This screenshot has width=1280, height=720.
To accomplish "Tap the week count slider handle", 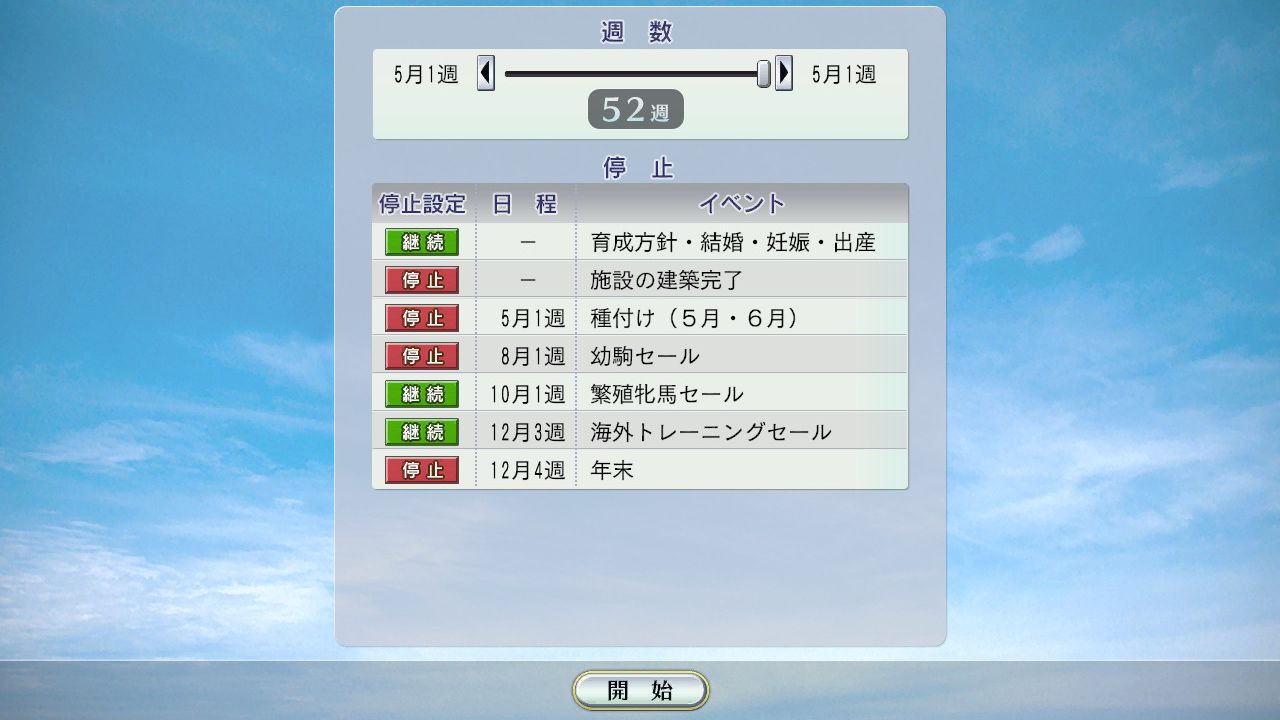I will point(764,73).
